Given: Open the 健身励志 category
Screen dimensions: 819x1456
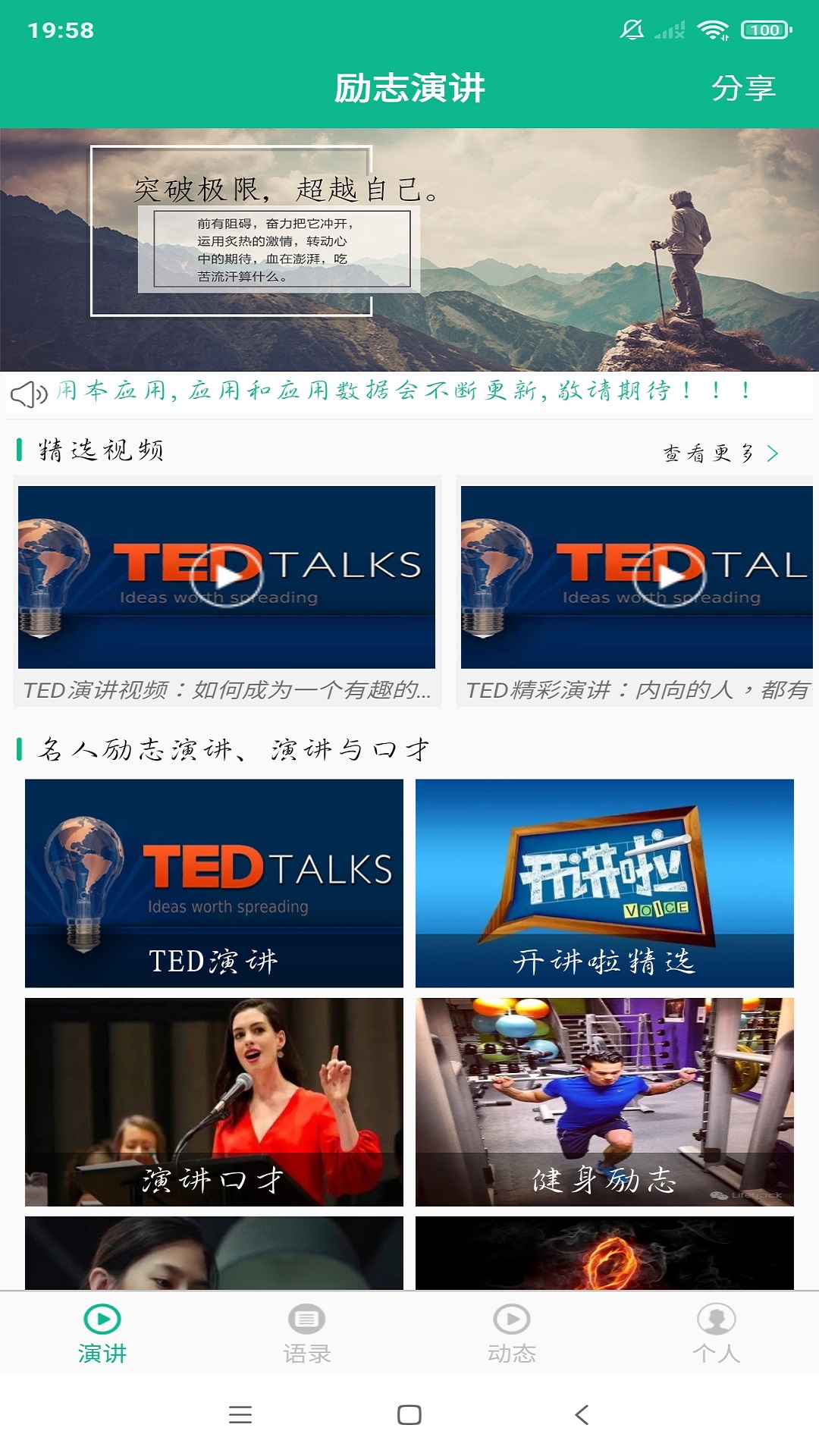Looking at the screenshot, I should (x=604, y=1101).
